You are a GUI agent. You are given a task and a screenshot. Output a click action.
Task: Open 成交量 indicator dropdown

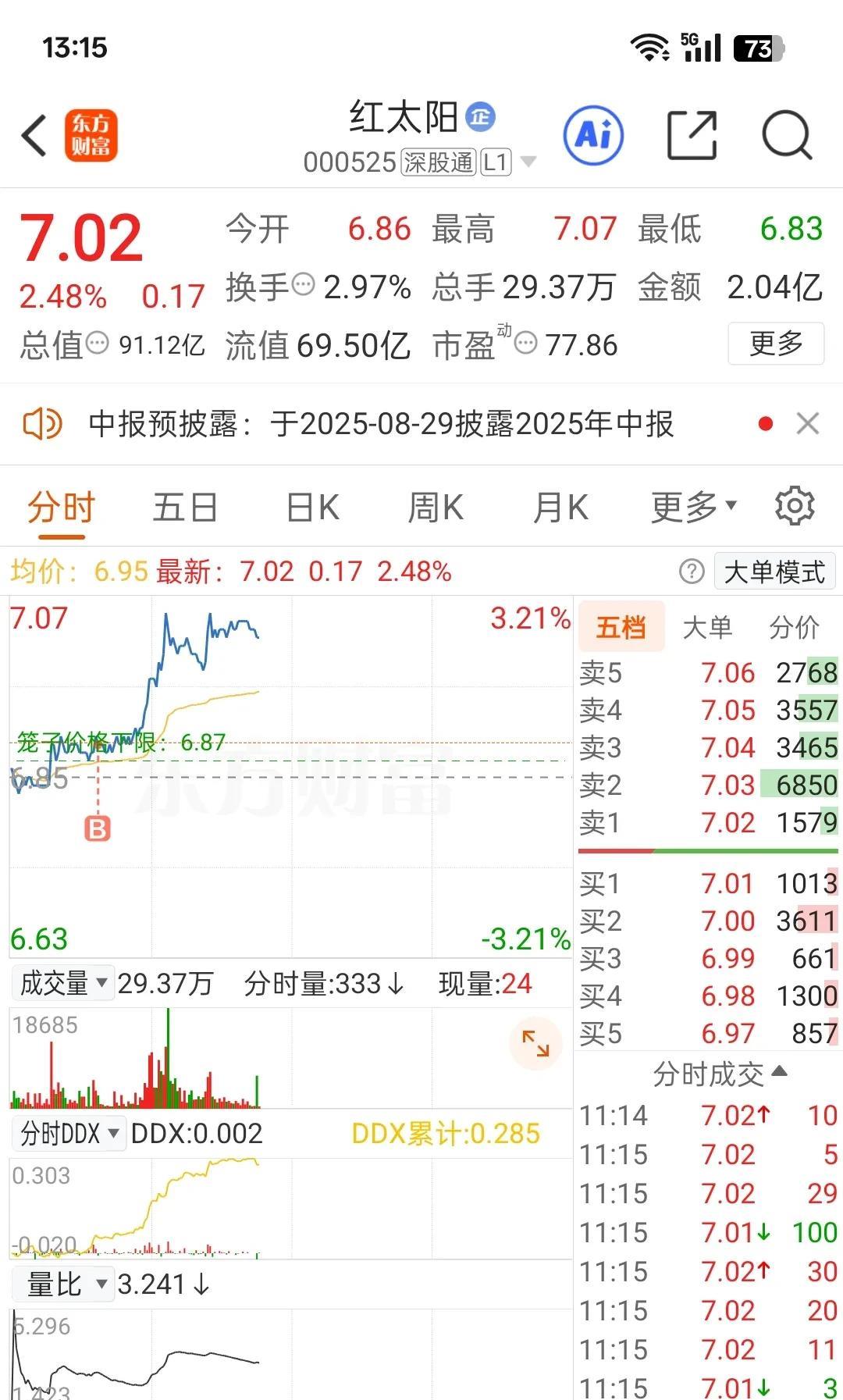(62, 983)
